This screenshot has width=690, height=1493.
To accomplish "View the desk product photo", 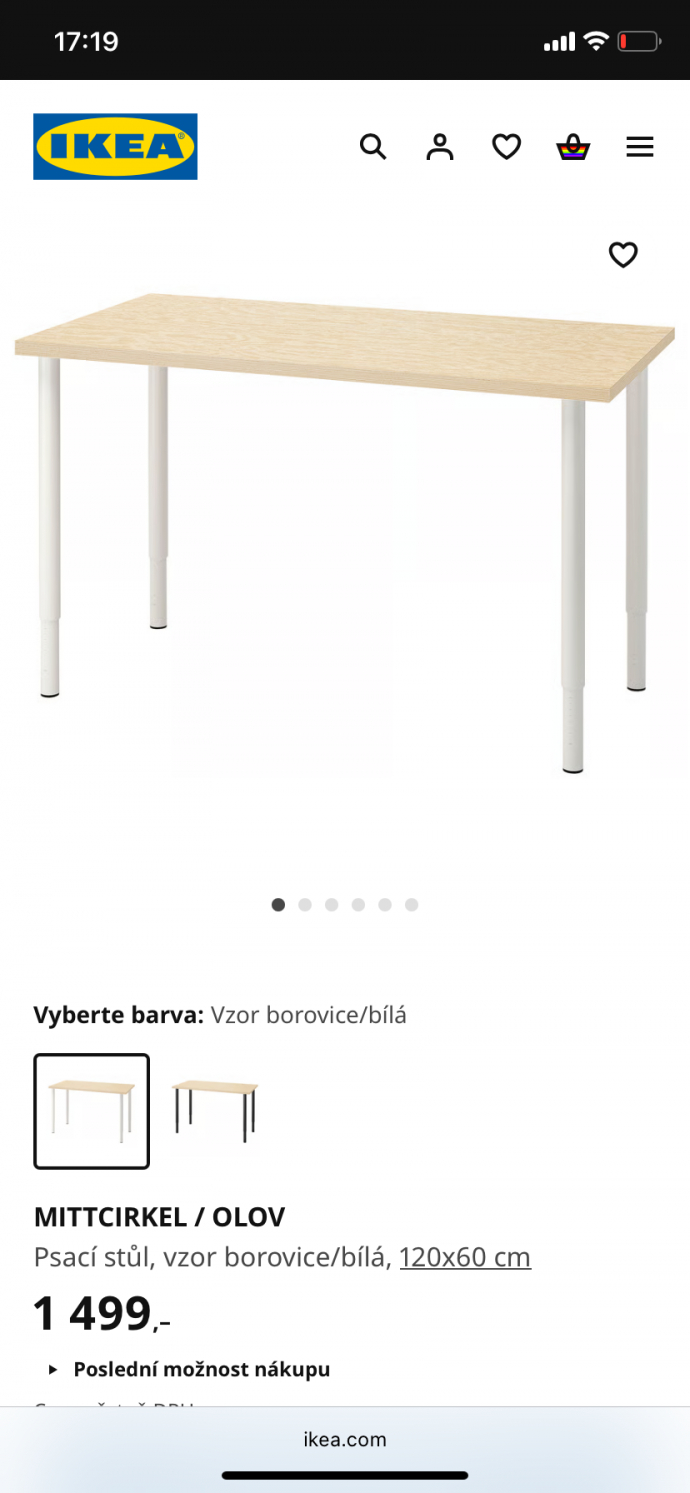I will pos(345,530).
